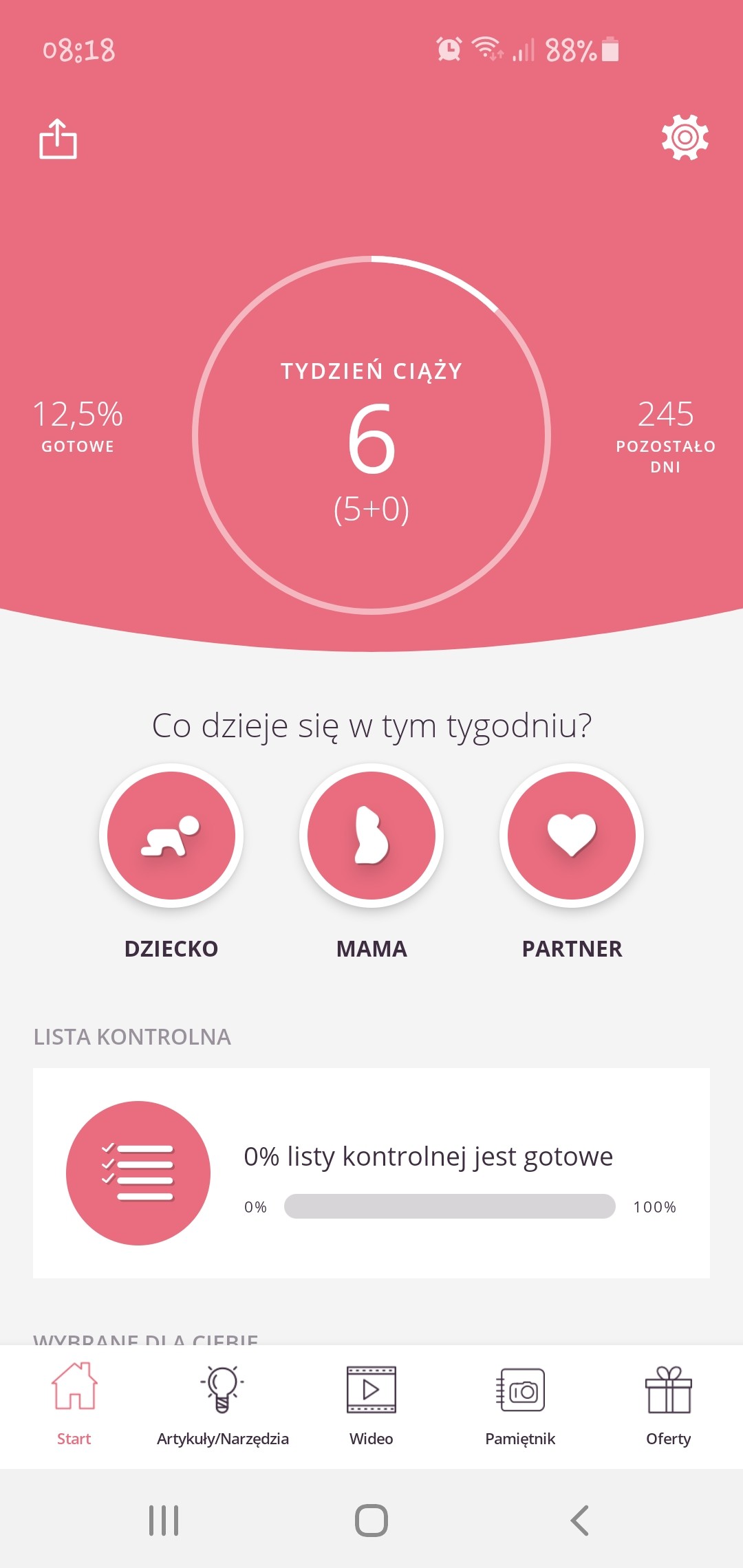Open the Mama weekly section

371,836
